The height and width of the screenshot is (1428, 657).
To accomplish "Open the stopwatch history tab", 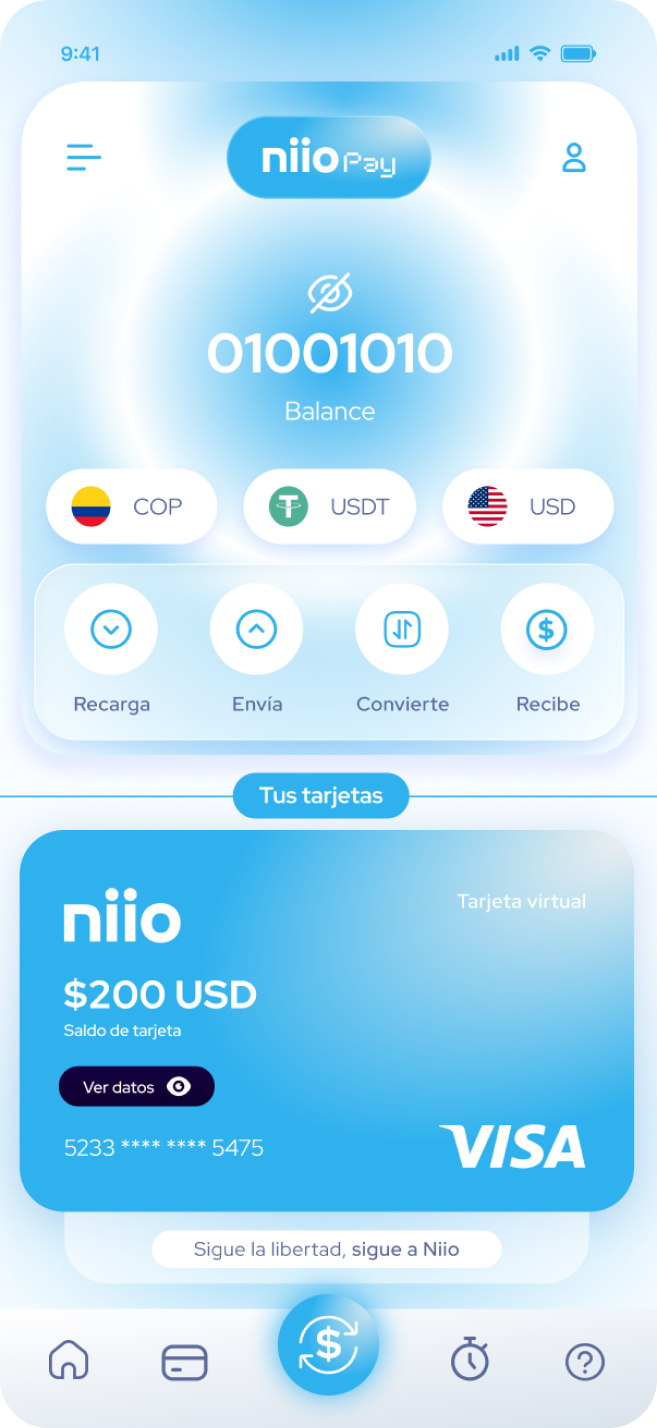I will pyautogui.click(x=469, y=1361).
